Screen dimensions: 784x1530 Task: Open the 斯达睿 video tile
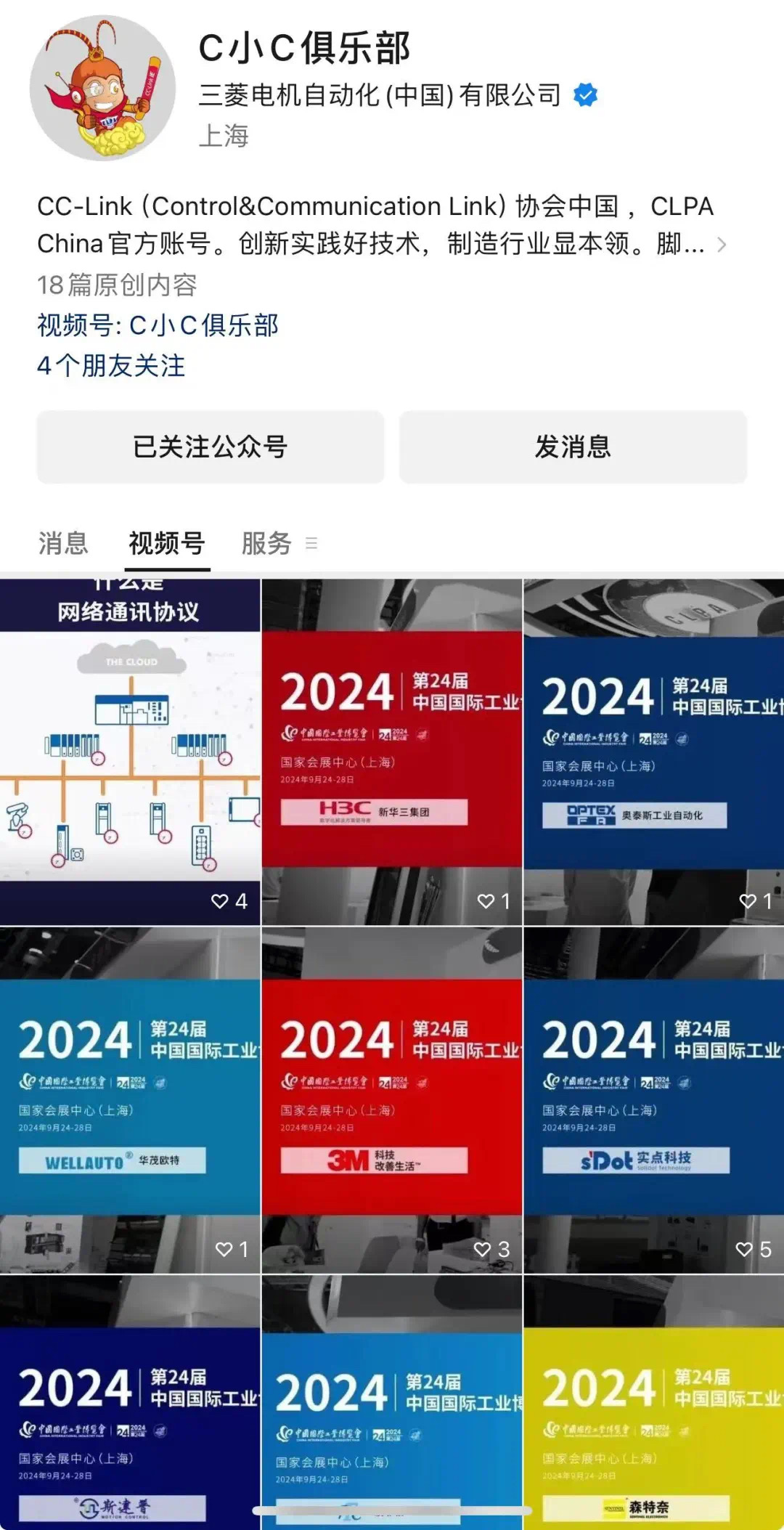(130, 1402)
